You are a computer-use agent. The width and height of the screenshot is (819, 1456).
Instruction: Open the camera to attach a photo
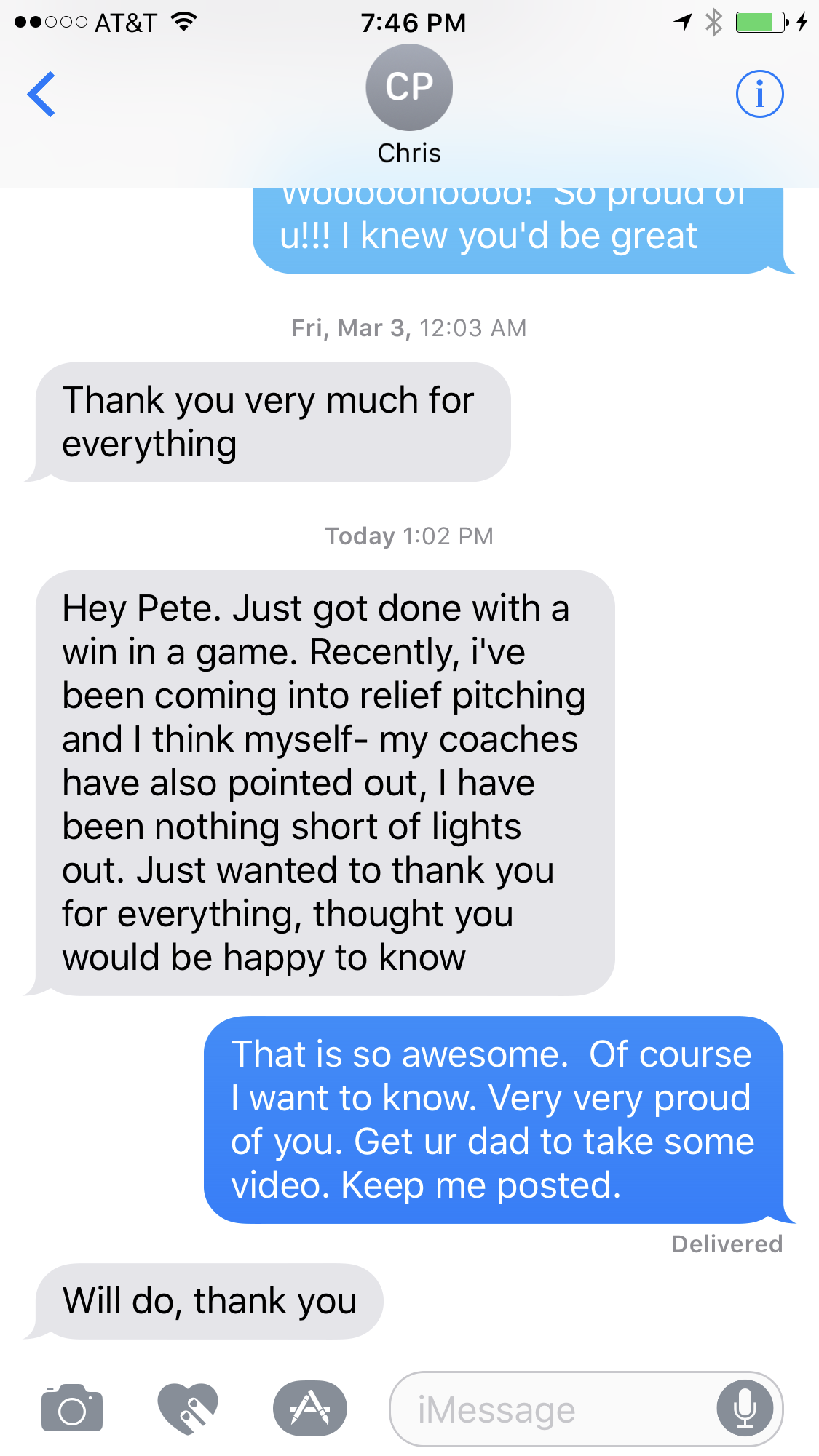[x=72, y=1409]
